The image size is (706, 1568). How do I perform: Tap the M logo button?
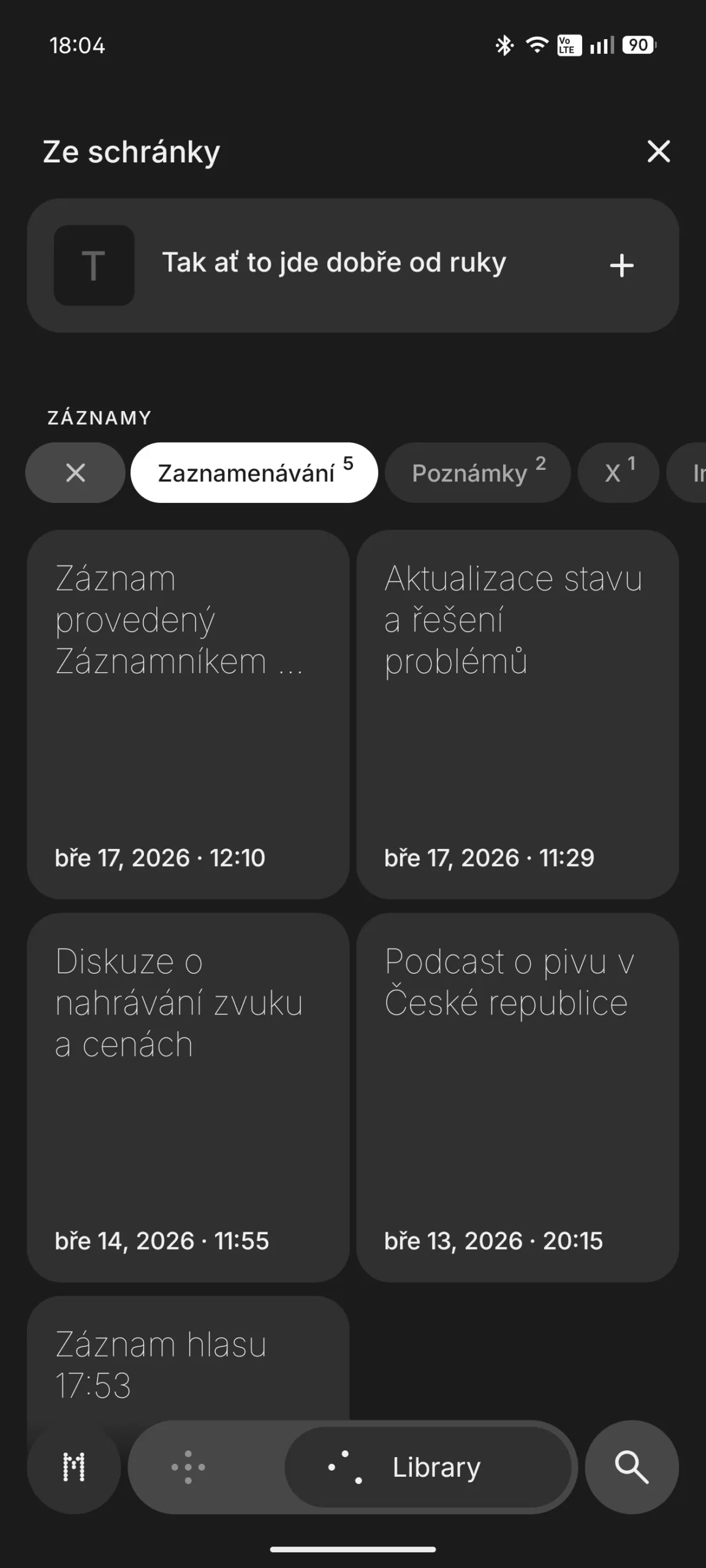[74, 1467]
